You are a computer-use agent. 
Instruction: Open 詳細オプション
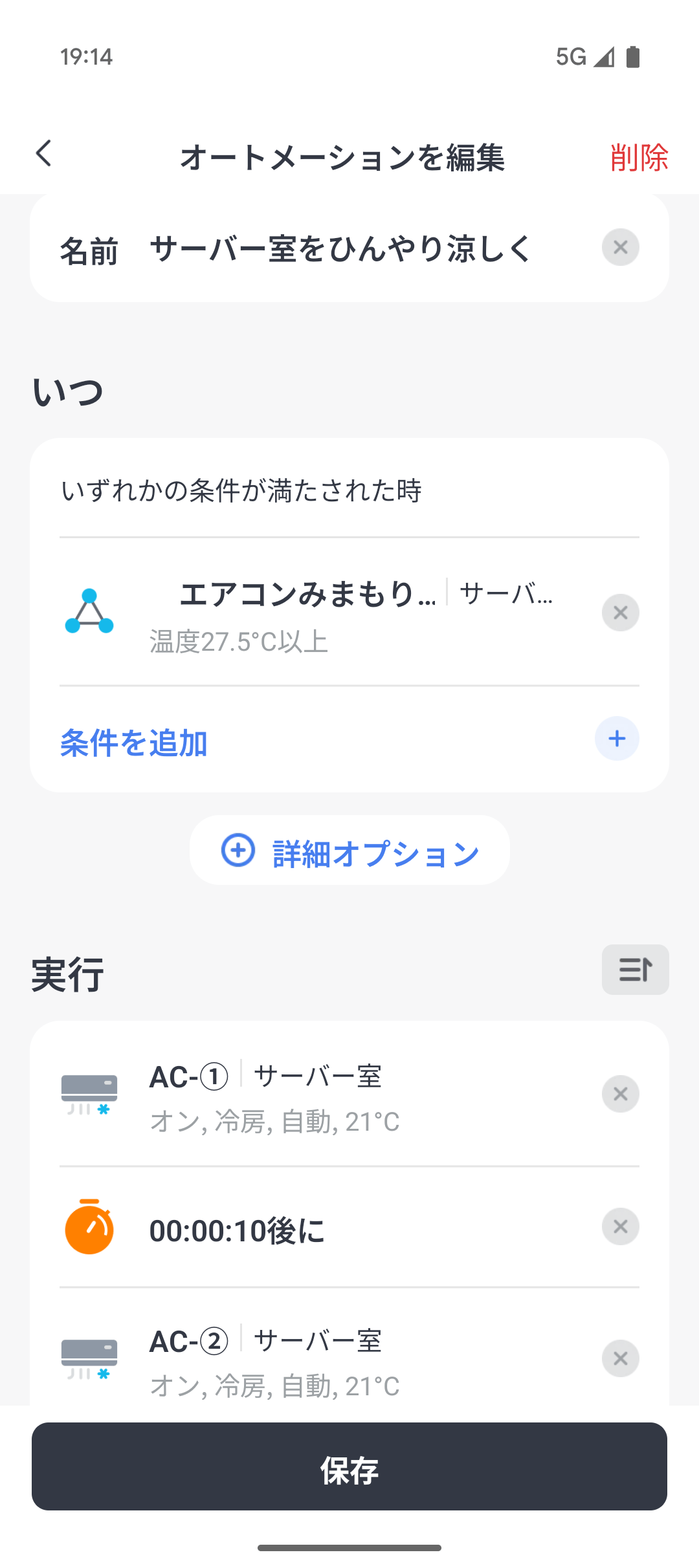point(349,851)
